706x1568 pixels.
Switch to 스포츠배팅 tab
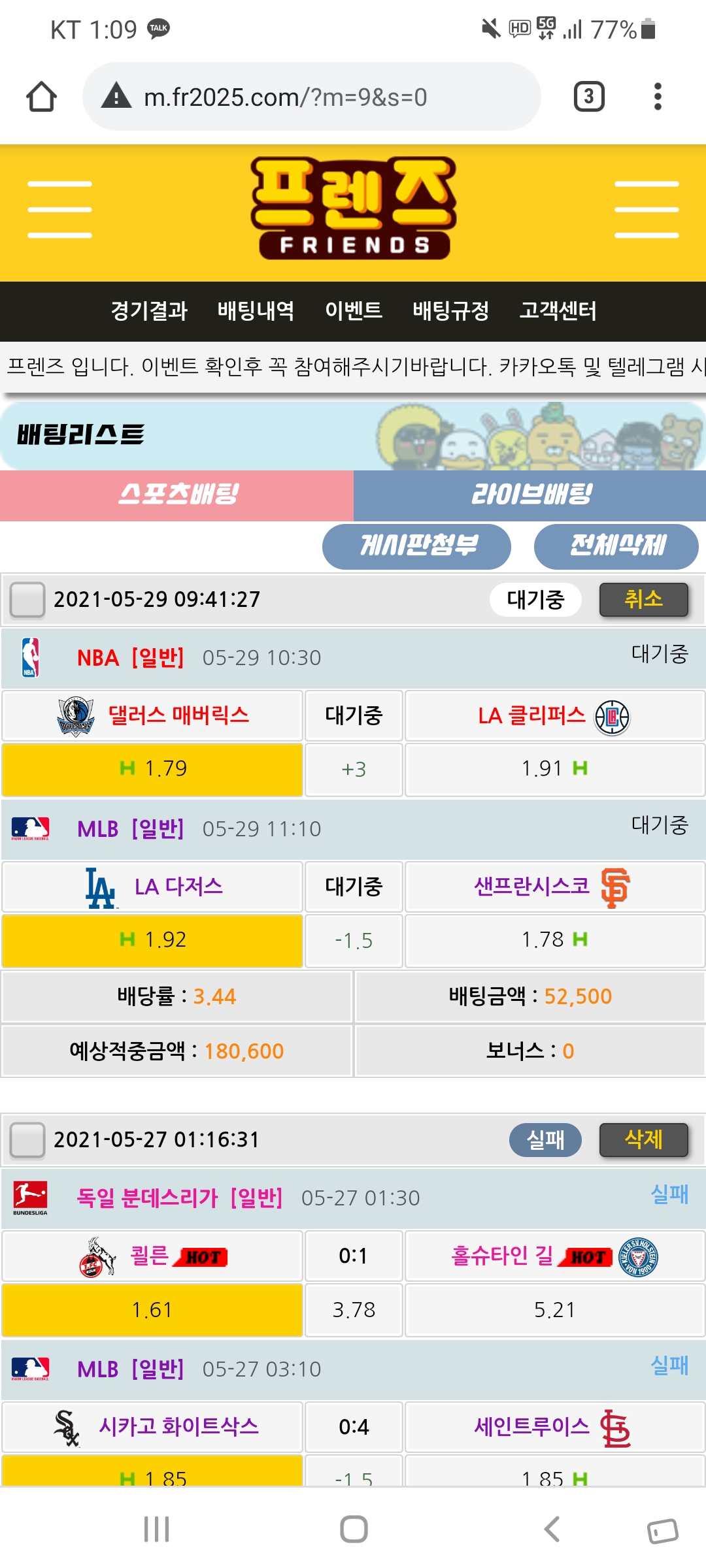176,495
